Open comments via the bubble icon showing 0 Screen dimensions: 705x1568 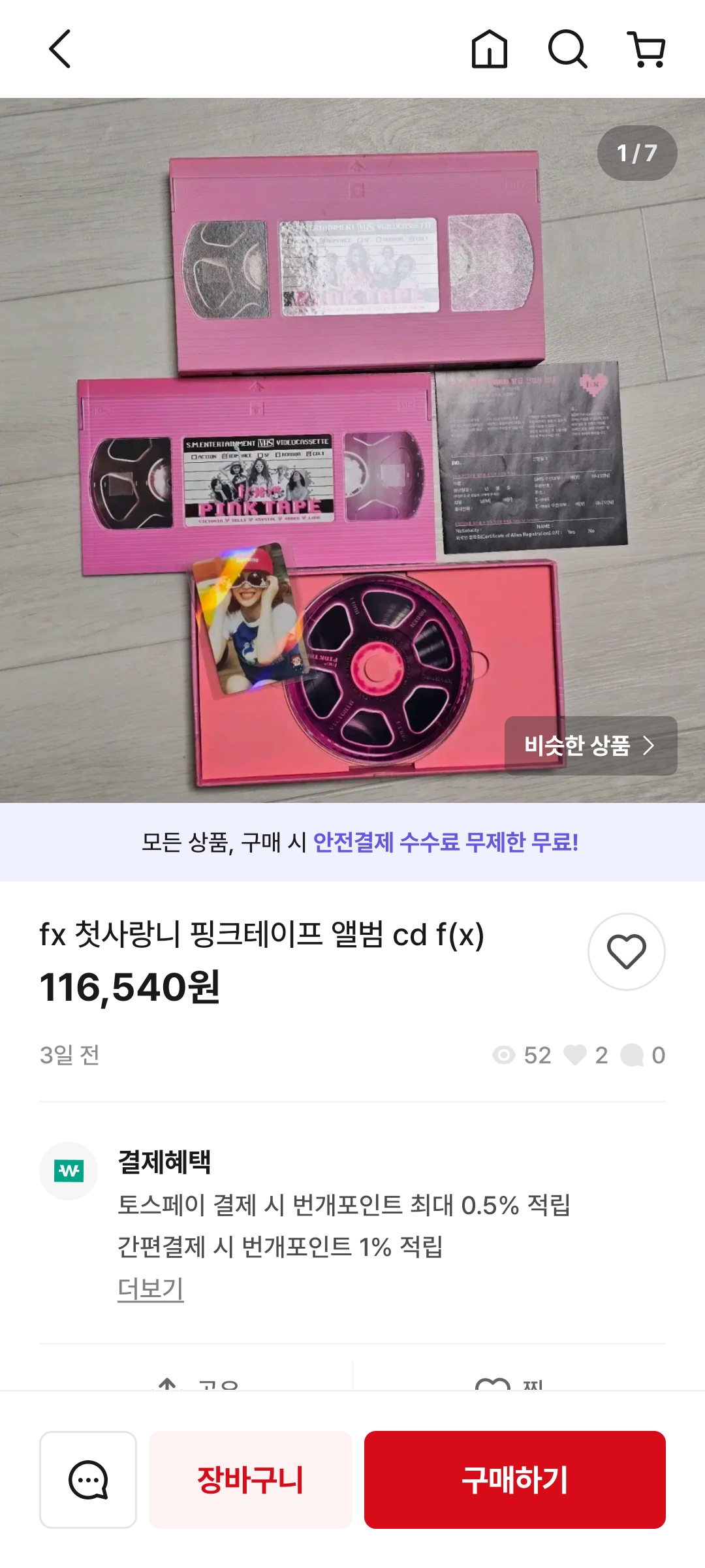pyautogui.click(x=632, y=1056)
